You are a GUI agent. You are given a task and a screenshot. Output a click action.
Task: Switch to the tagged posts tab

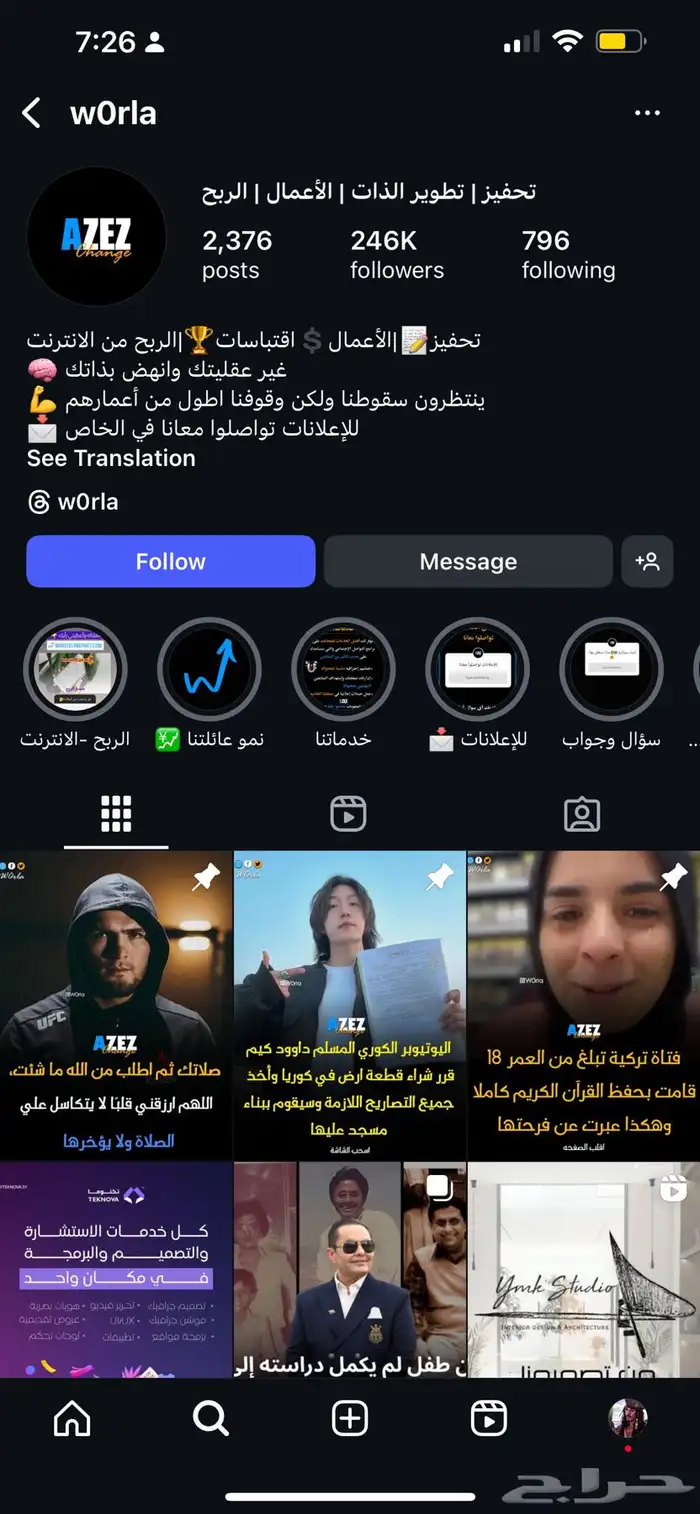coord(581,814)
